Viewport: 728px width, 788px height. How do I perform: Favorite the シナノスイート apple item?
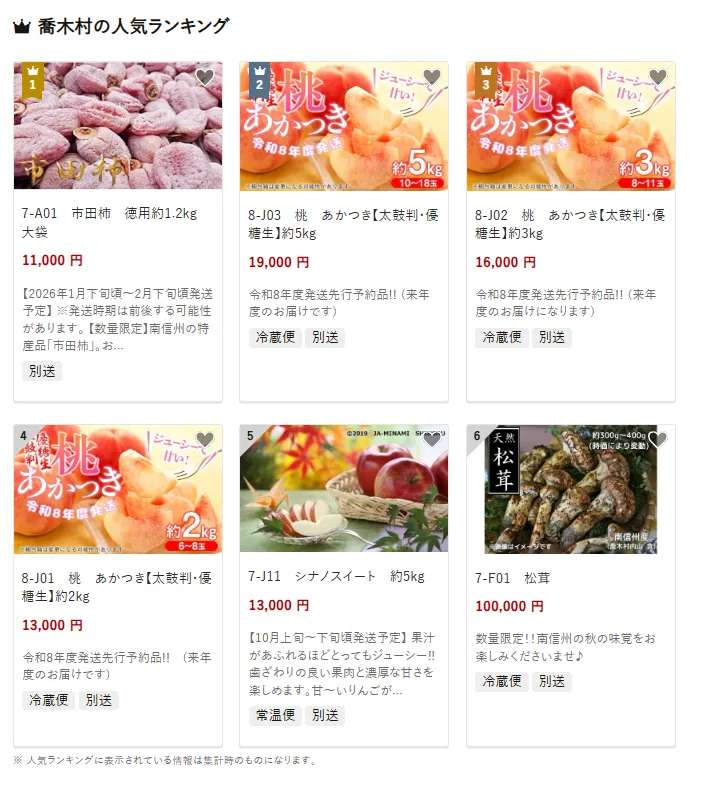coord(431,440)
